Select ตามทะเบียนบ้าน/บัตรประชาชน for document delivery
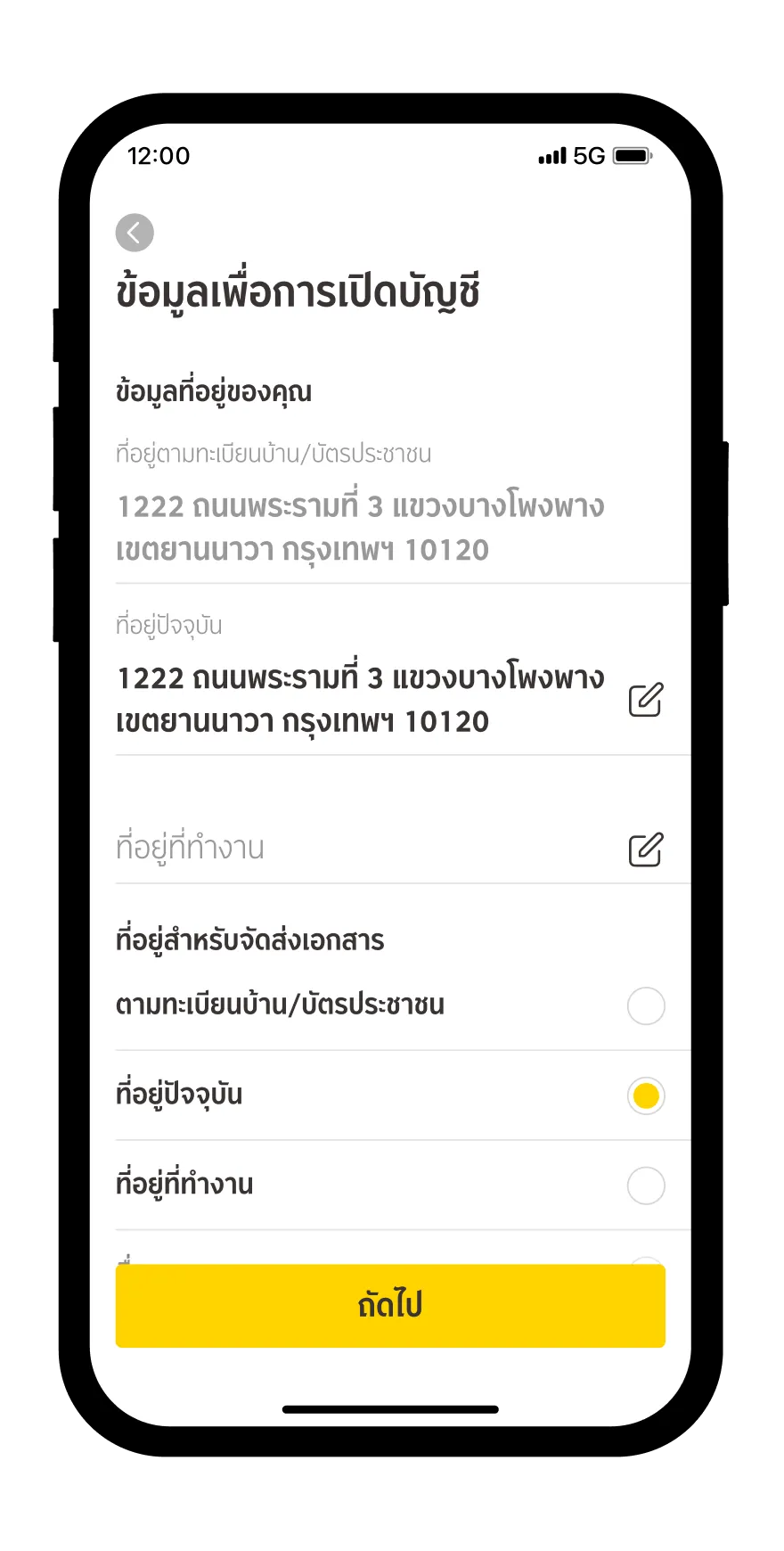This screenshot has height=1551, width=784. pos(646,1006)
